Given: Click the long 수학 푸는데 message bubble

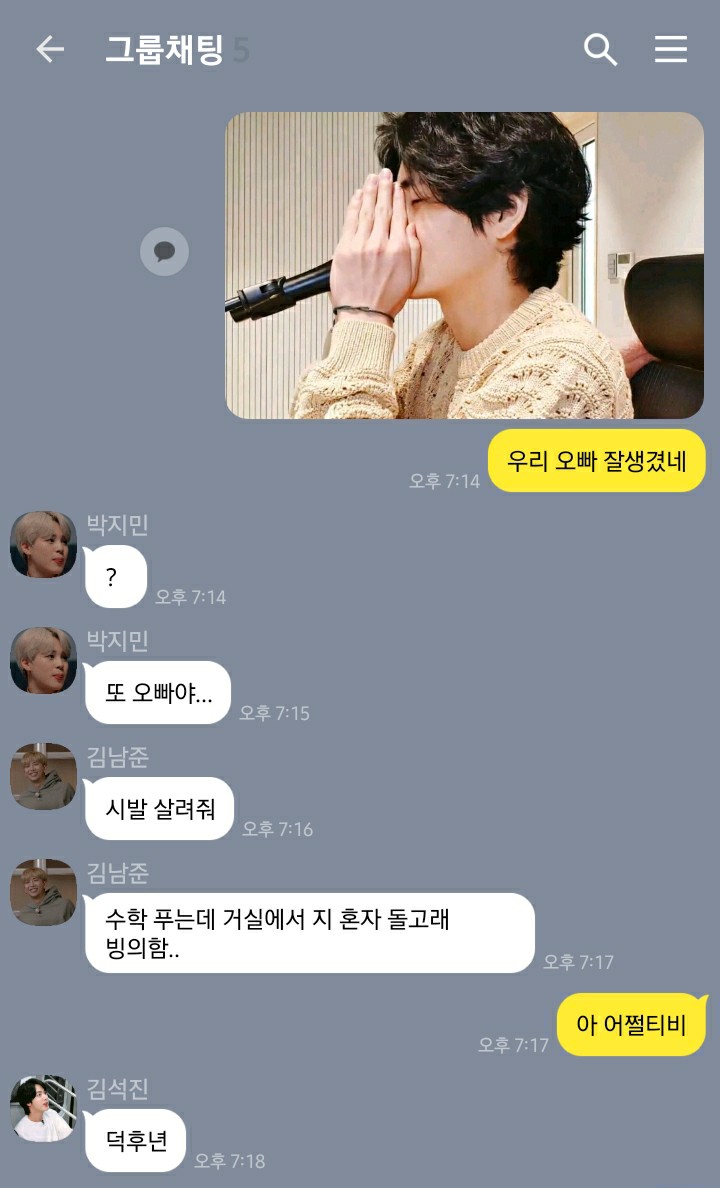Looking at the screenshot, I should [311, 932].
